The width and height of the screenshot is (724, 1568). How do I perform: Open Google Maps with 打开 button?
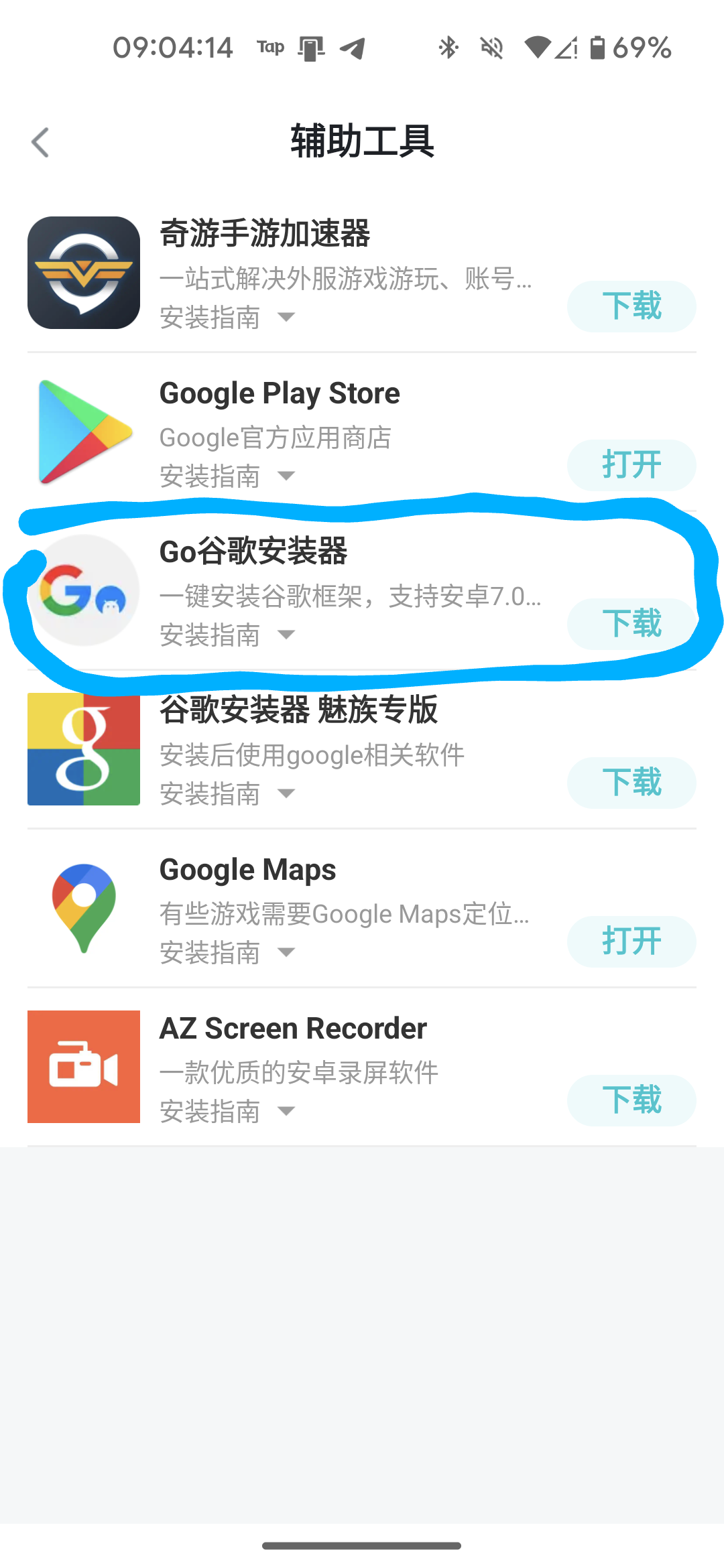point(631,941)
